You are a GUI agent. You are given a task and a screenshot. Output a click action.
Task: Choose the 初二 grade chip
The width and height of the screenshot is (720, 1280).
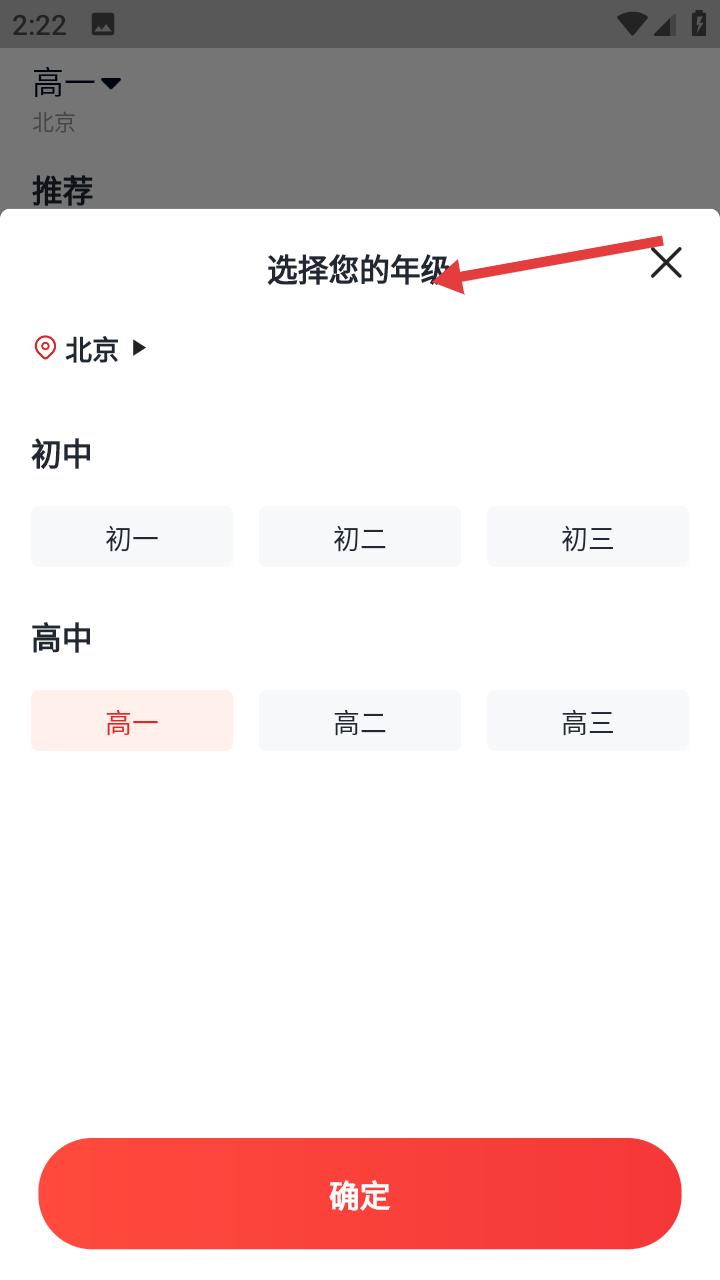pyautogui.click(x=360, y=537)
